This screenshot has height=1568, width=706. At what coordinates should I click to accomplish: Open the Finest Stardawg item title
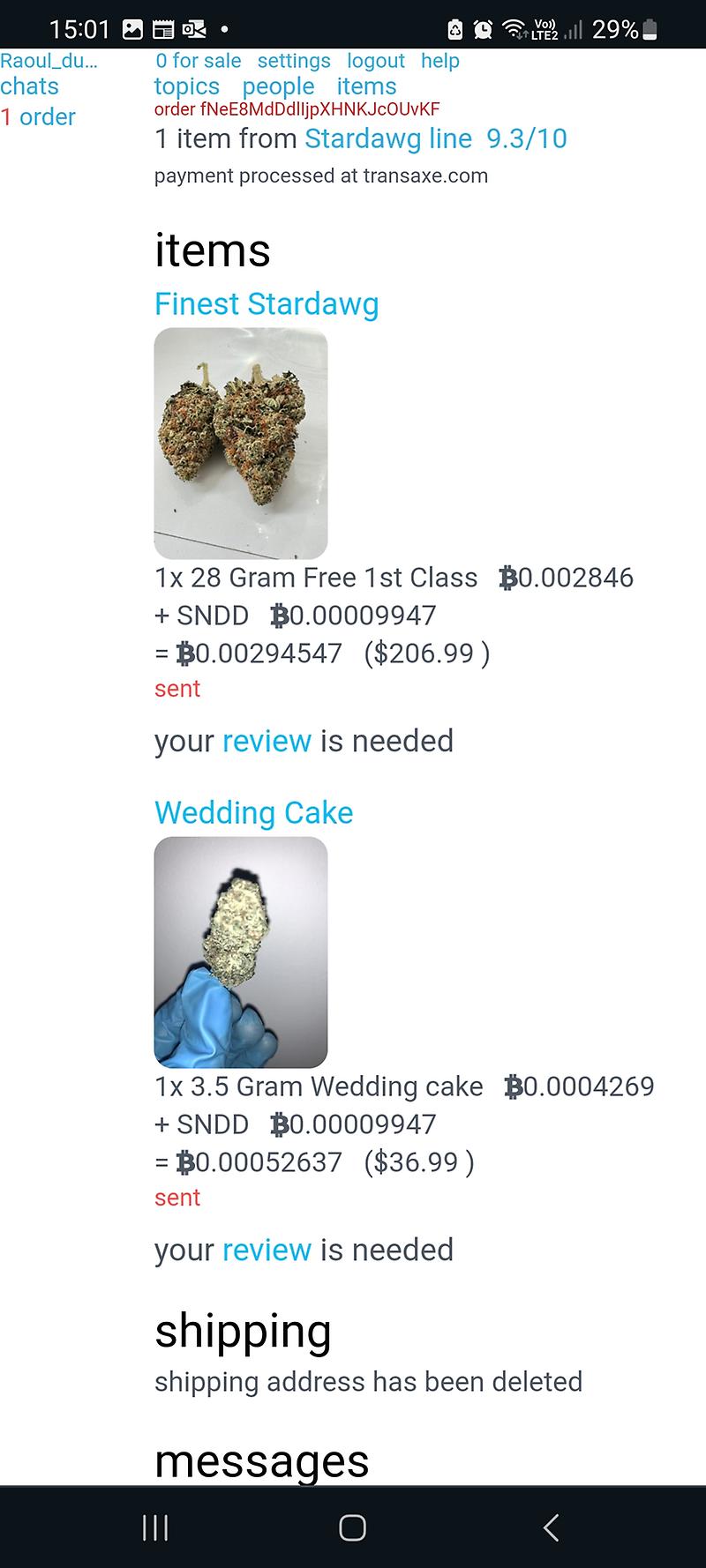tap(267, 304)
